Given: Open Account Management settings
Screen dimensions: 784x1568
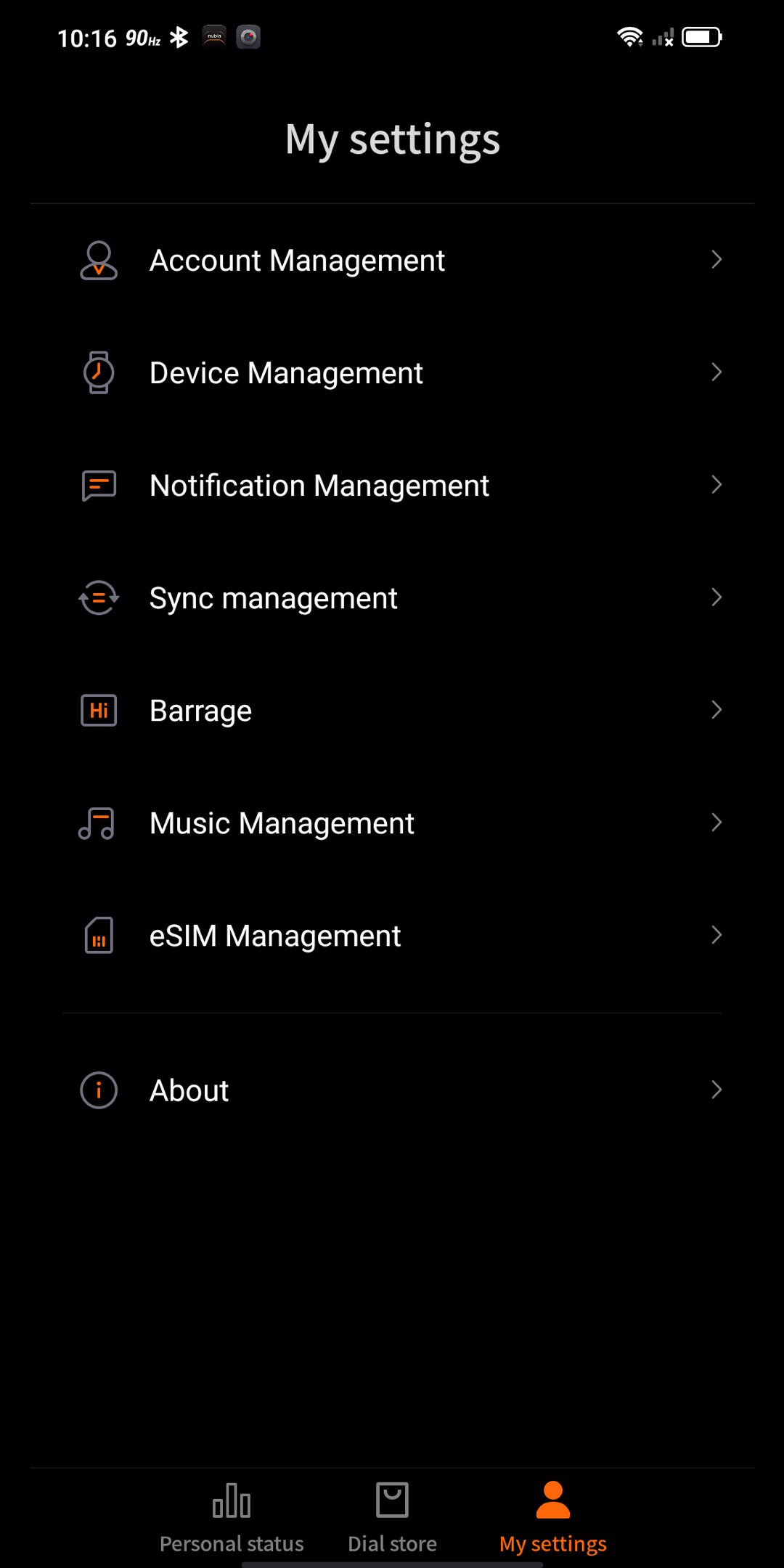Looking at the screenshot, I should pyautogui.click(x=392, y=261).
